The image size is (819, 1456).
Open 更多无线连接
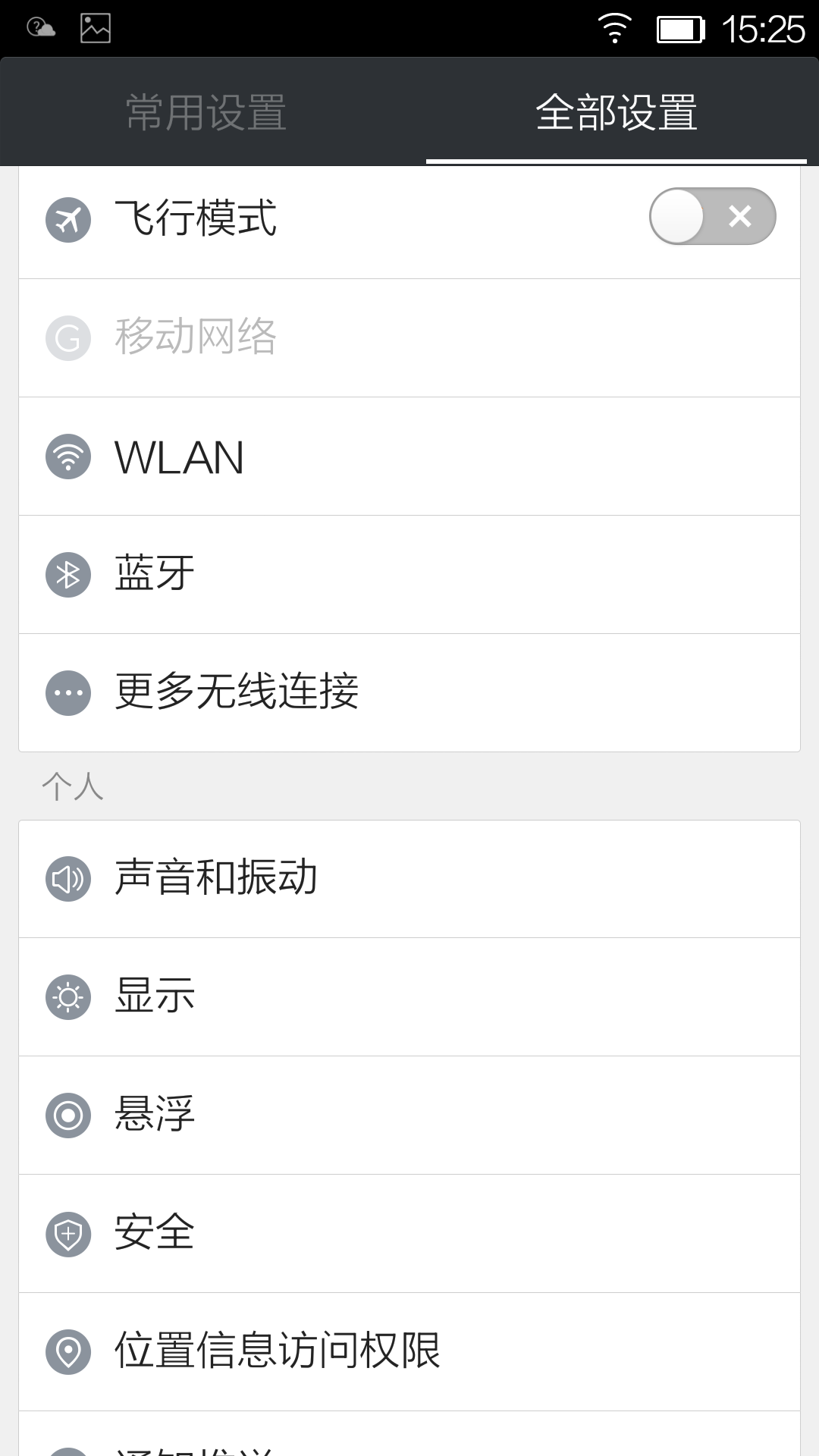(x=409, y=692)
